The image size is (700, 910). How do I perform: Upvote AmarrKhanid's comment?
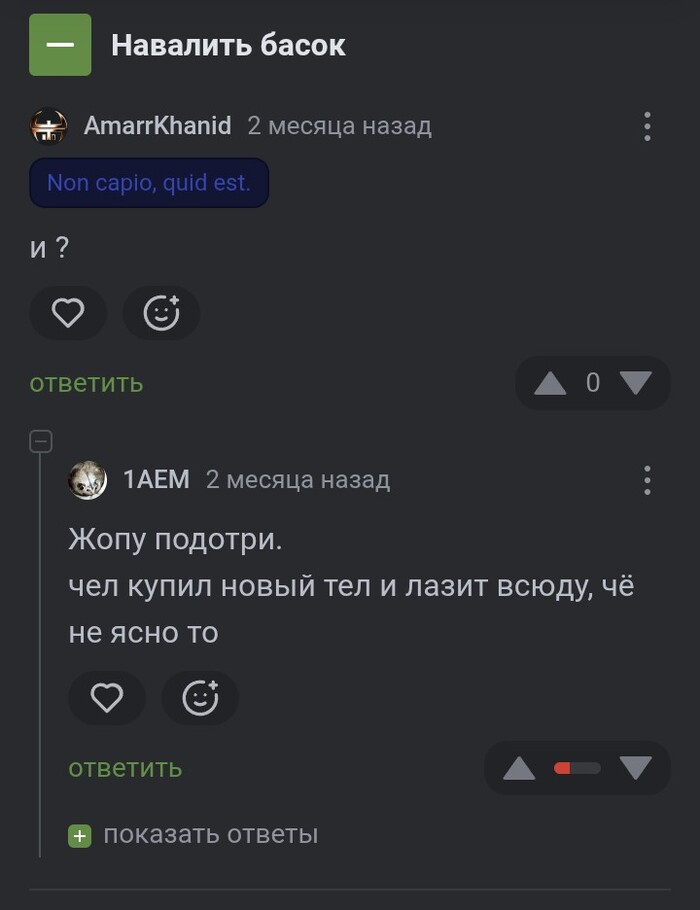(x=550, y=383)
